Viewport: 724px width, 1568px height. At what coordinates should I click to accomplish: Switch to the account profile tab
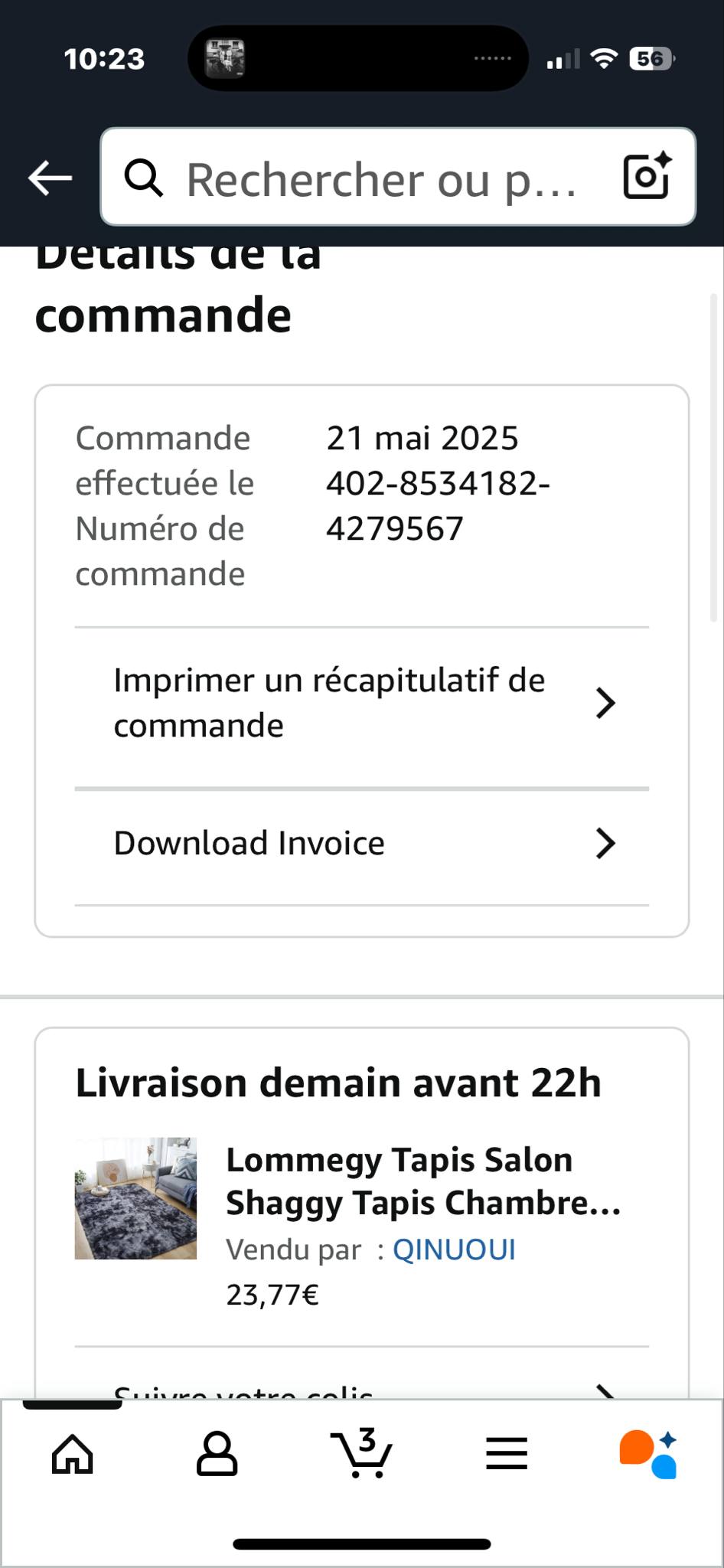point(217,1453)
